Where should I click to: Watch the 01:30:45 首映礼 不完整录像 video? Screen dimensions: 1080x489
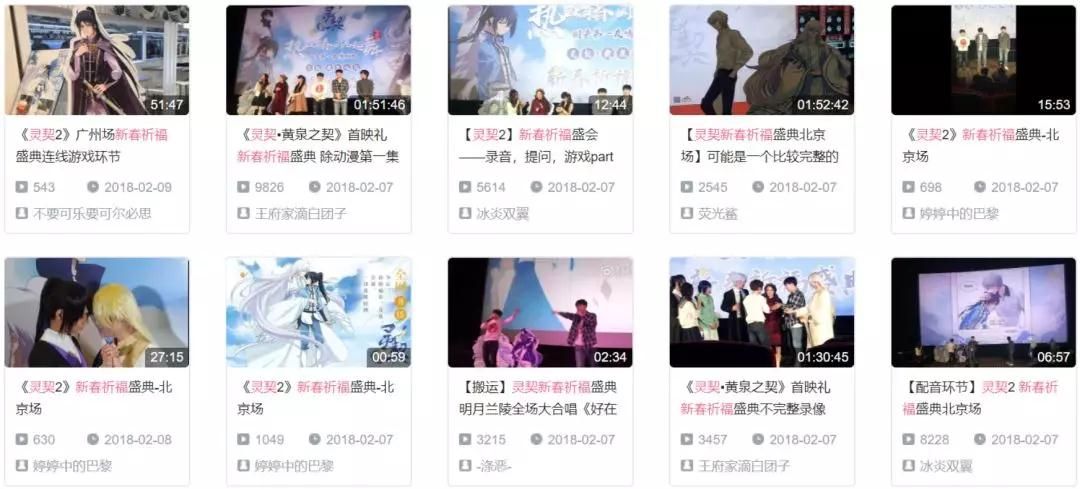(762, 312)
